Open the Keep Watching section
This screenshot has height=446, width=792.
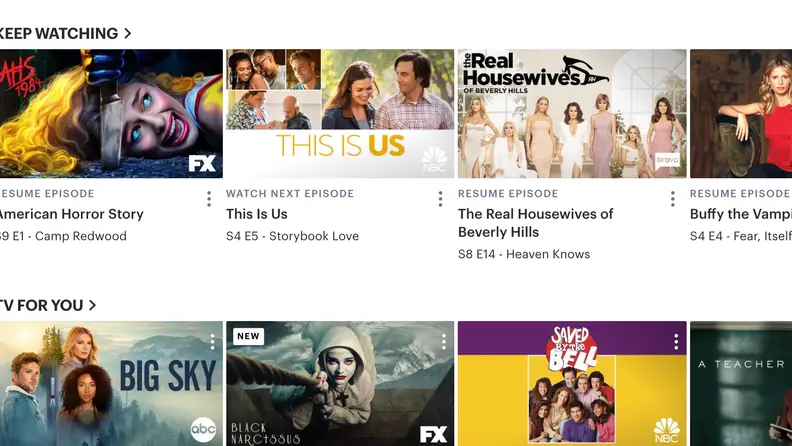coord(65,33)
